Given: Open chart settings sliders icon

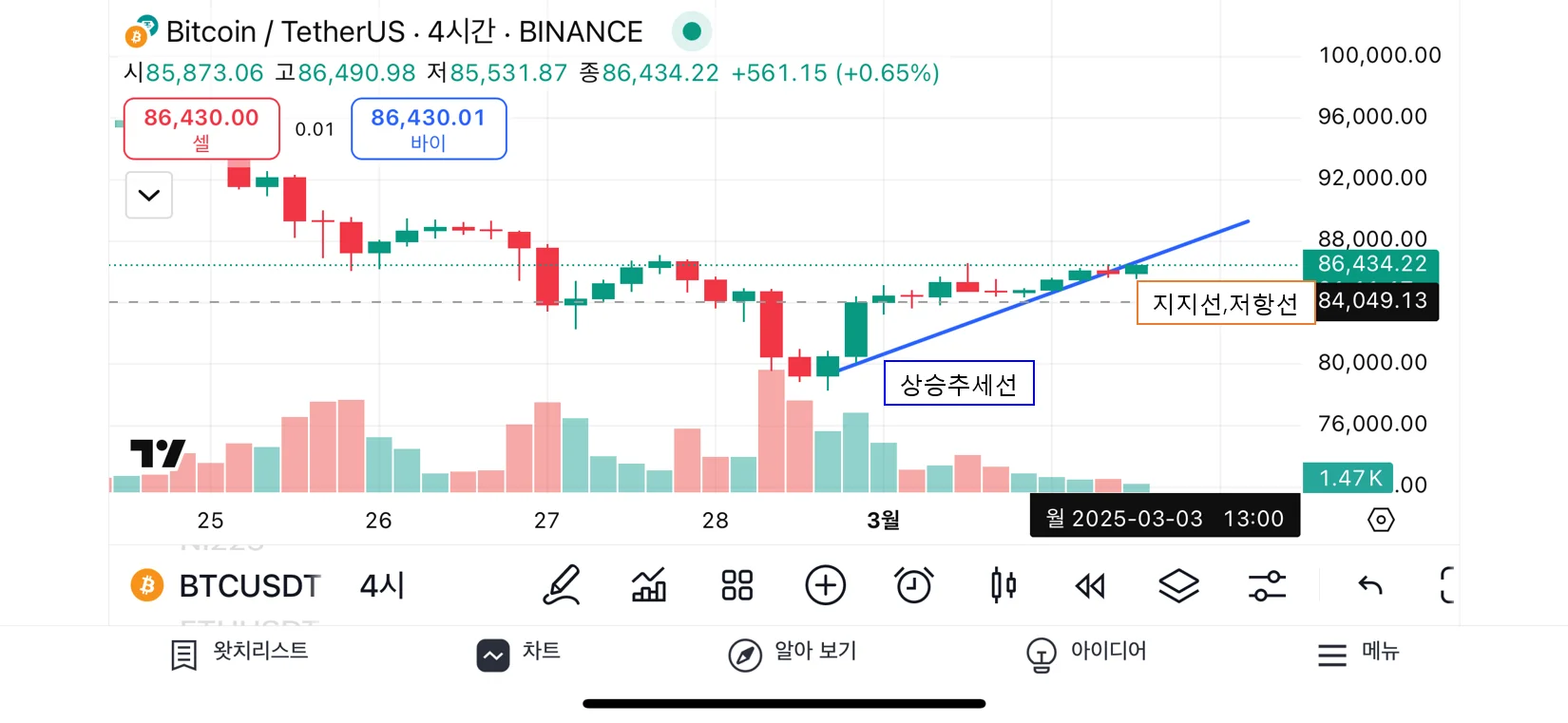Looking at the screenshot, I should [x=1267, y=585].
